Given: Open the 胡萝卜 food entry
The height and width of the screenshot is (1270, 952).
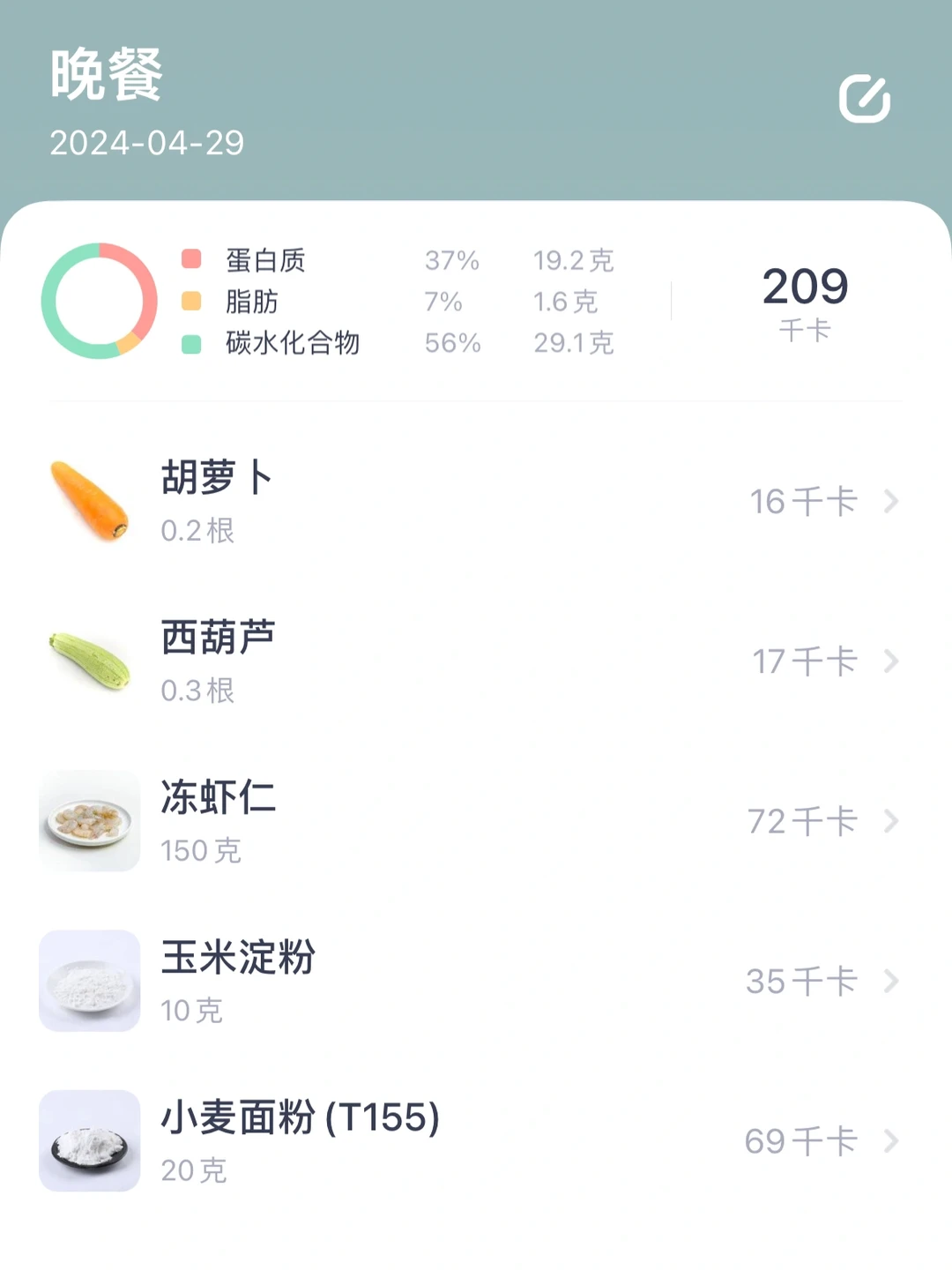Looking at the screenshot, I should 476,501.
